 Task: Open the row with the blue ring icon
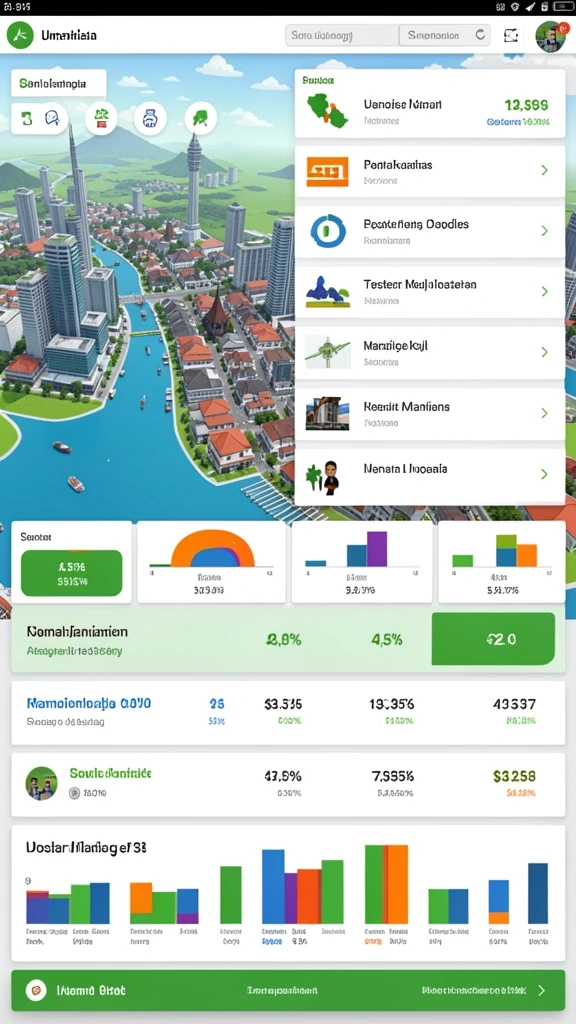pyautogui.click(x=430, y=232)
